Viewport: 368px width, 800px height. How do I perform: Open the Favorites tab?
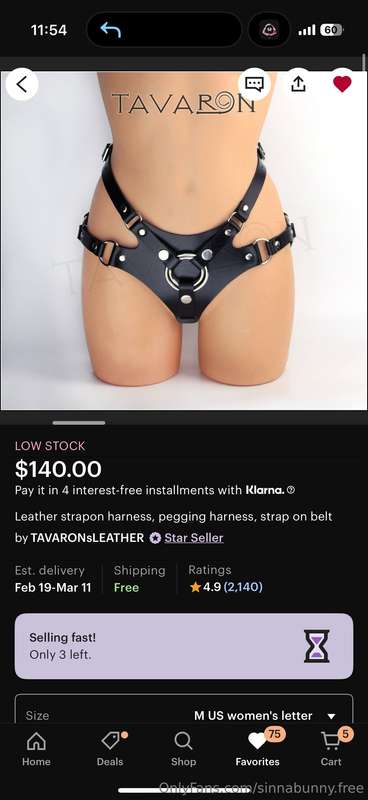(257, 749)
